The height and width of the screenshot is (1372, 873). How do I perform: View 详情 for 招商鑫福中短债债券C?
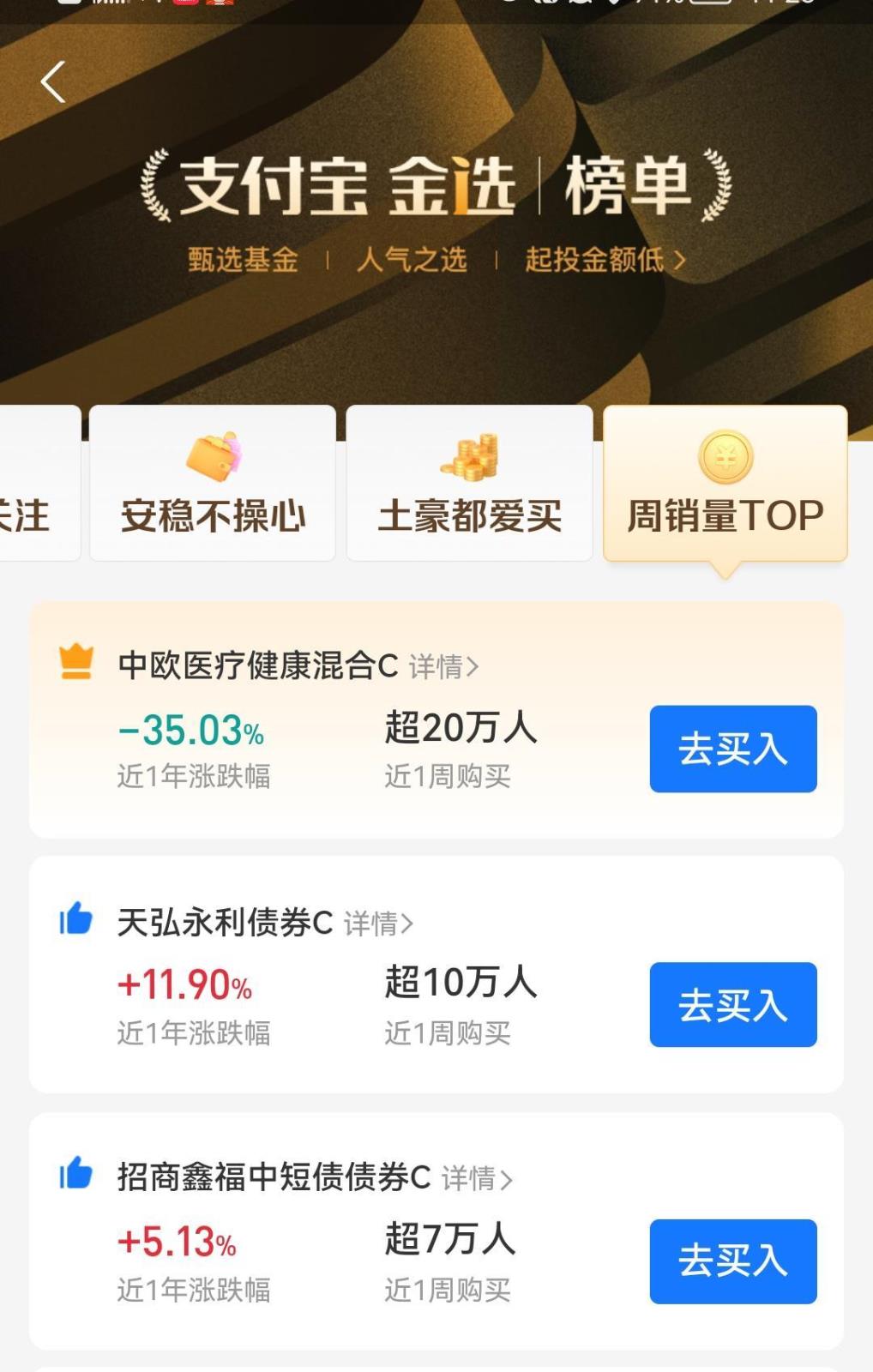coord(477,1178)
